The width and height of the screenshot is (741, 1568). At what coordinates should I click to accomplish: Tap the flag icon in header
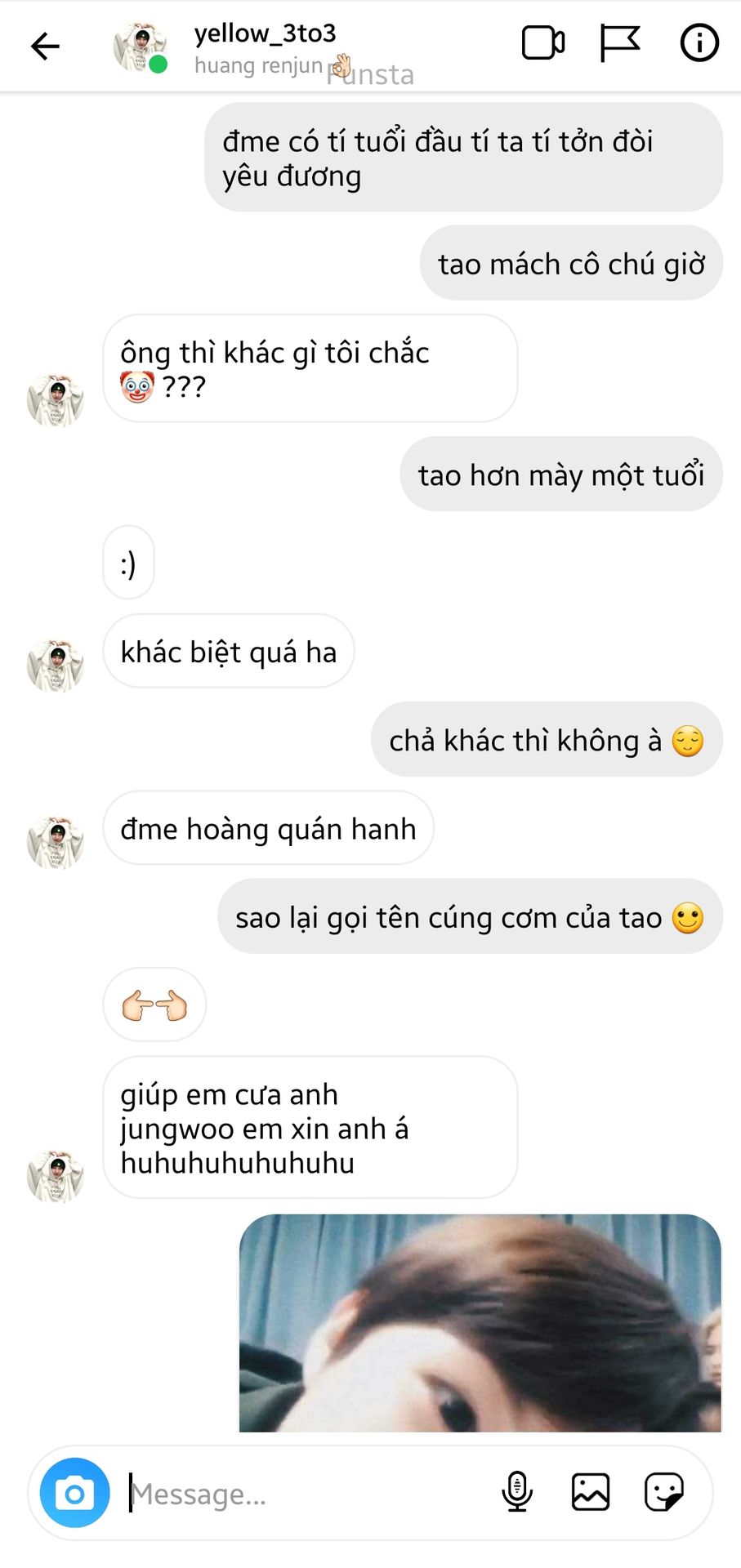620,43
